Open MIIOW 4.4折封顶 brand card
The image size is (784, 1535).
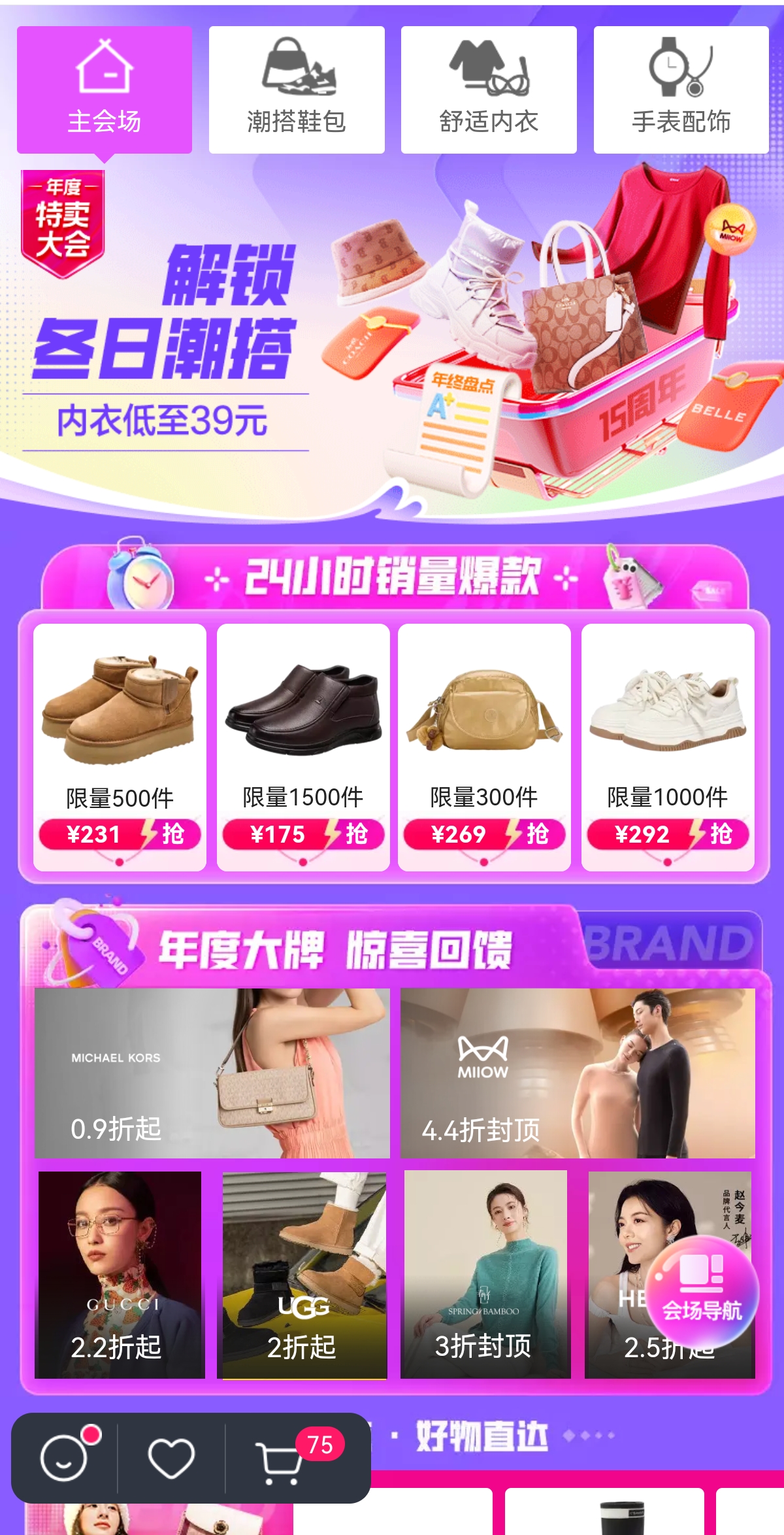(x=578, y=1073)
